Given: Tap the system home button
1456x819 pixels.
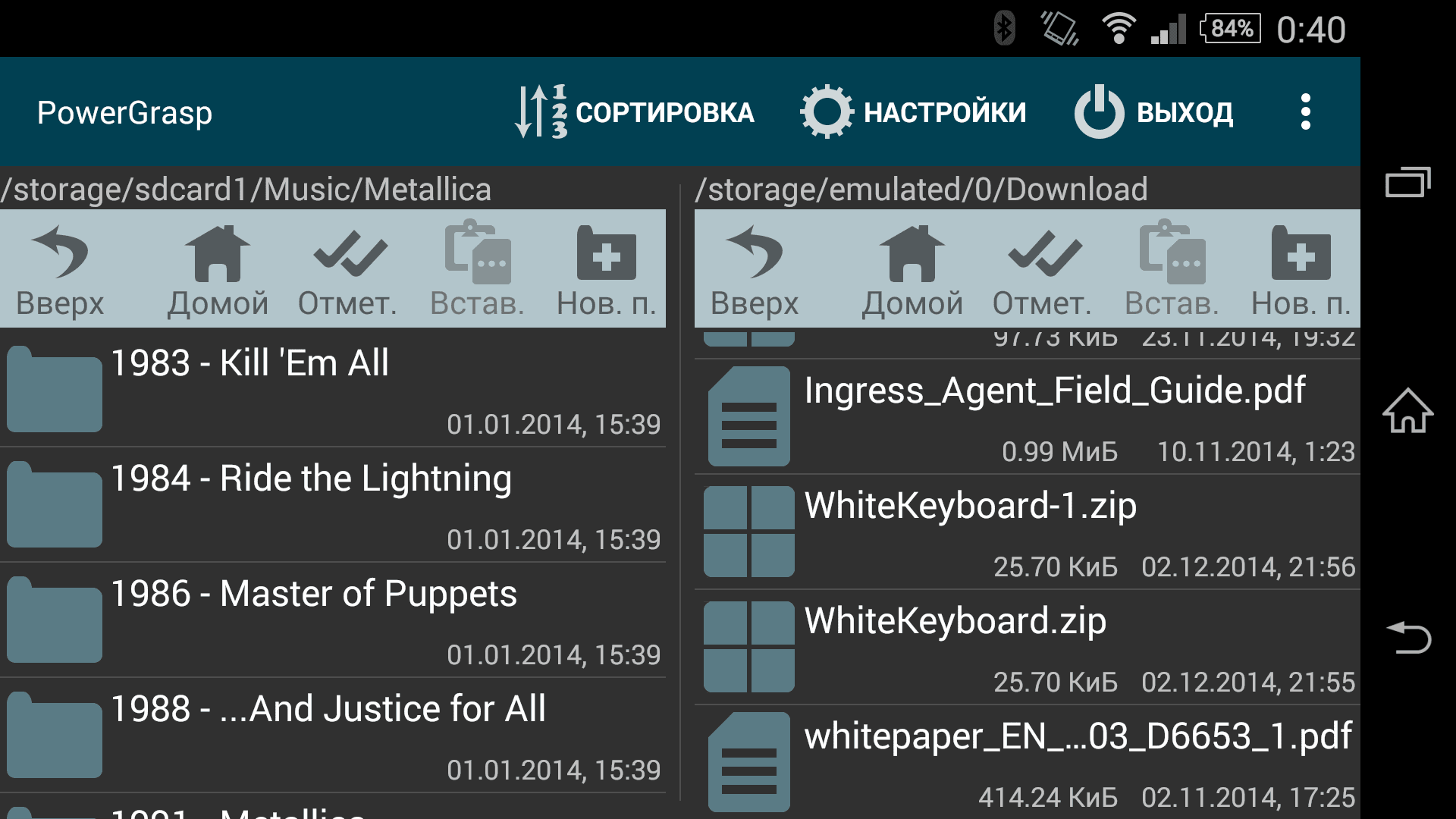Looking at the screenshot, I should [1407, 411].
